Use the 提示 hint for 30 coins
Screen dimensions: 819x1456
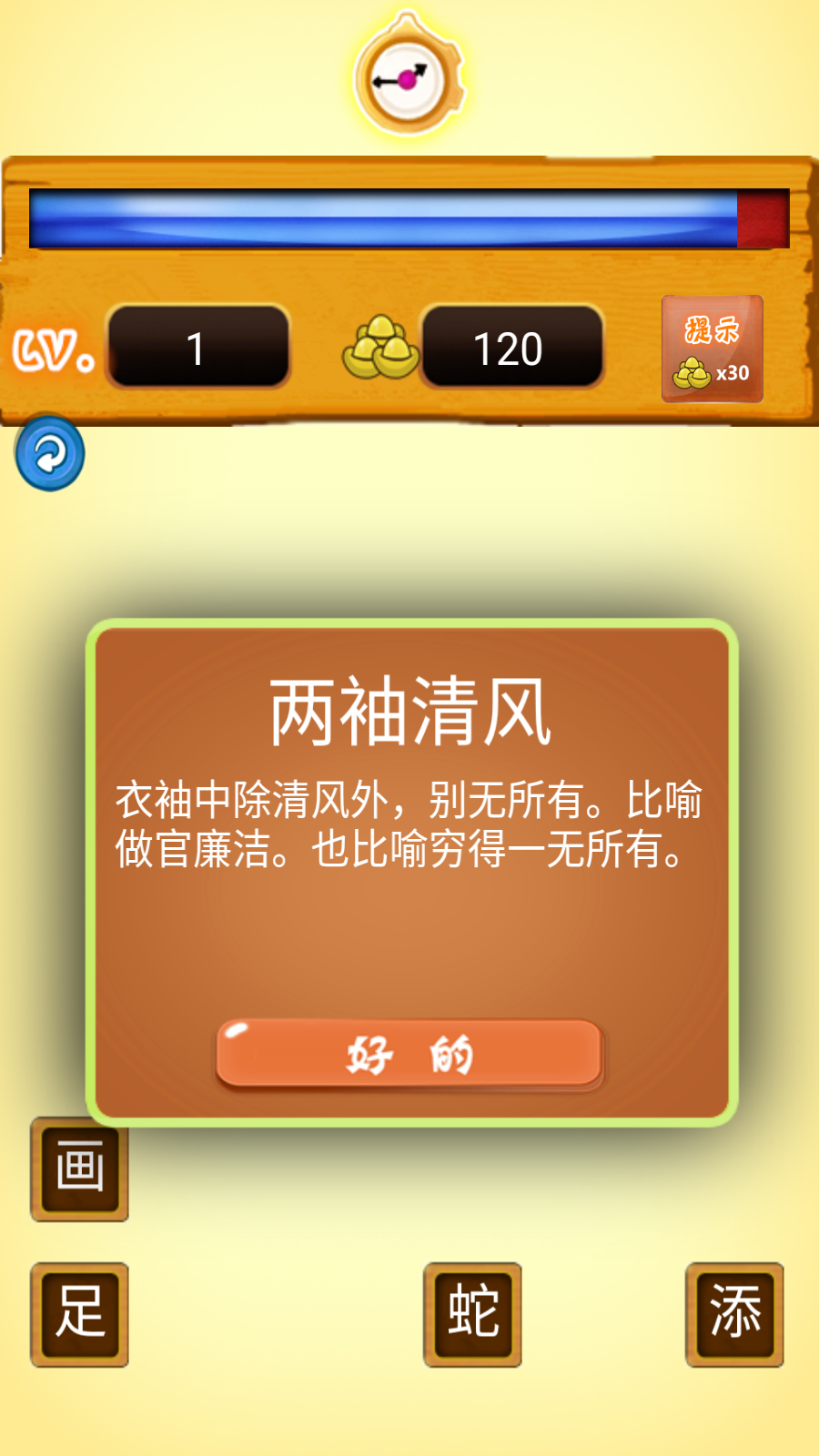click(712, 349)
